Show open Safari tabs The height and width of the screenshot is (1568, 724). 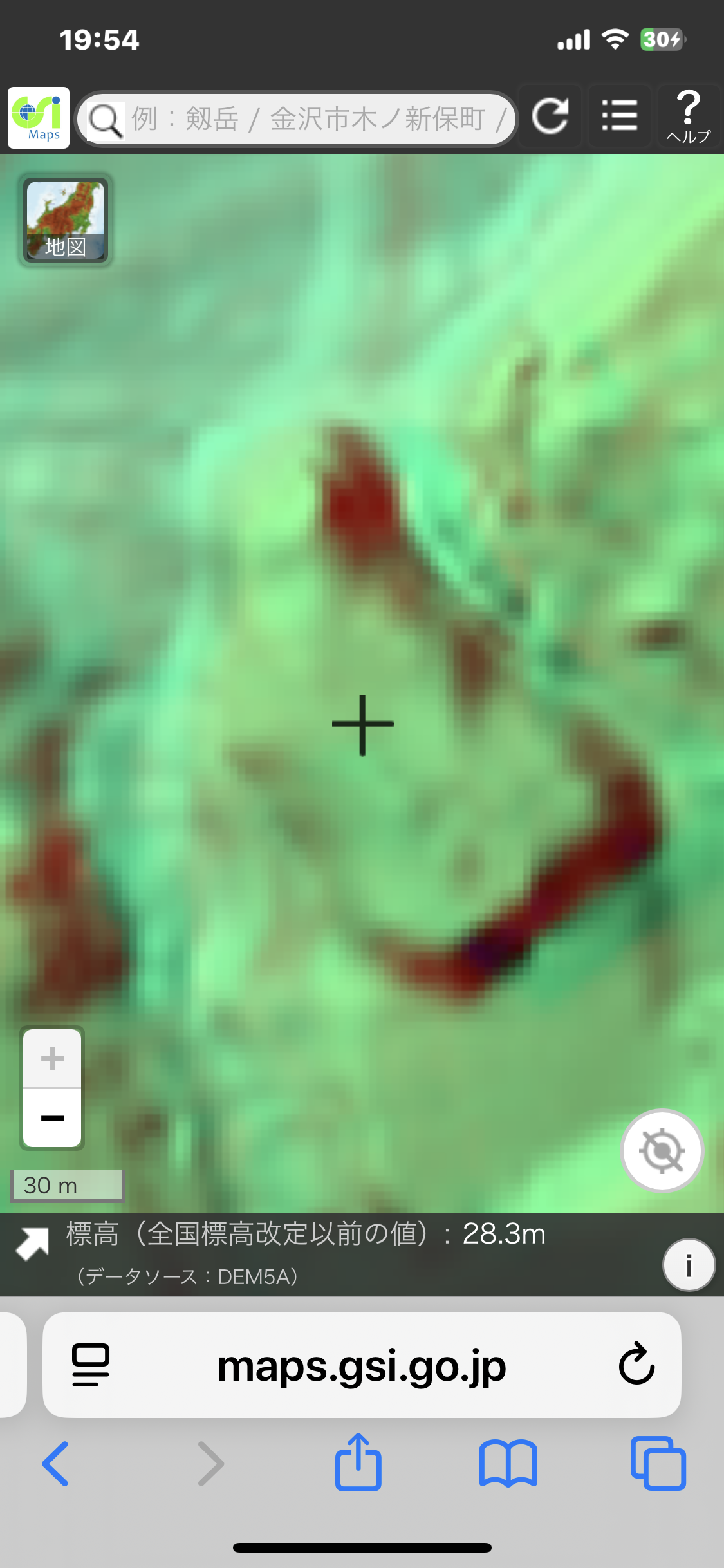pyautogui.click(x=658, y=1464)
